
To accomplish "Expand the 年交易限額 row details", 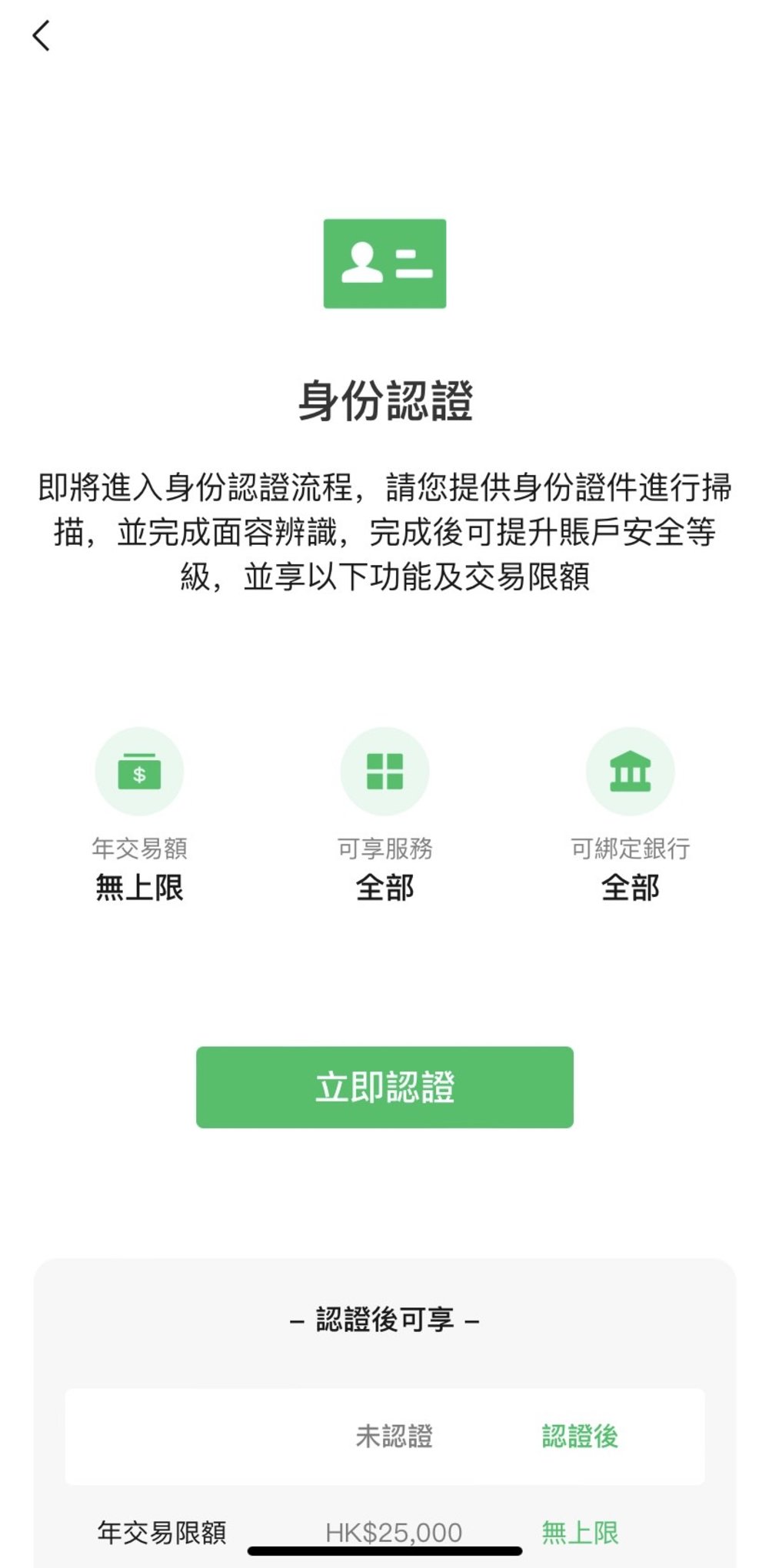I will click(x=161, y=1533).
